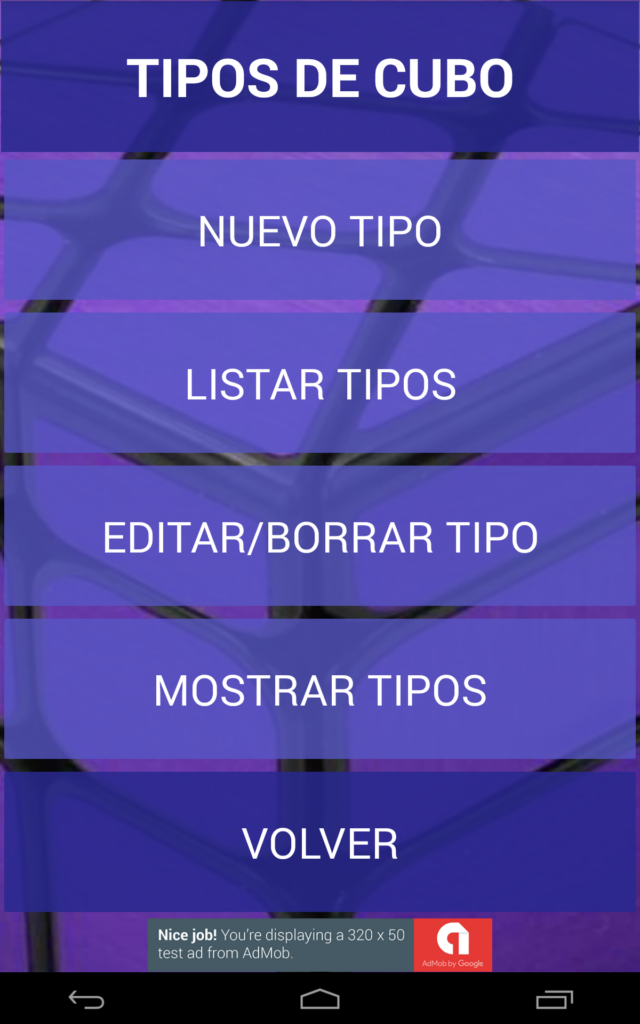
Task: Select EDITAR/BORRAR TIPO
Action: click(320, 537)
